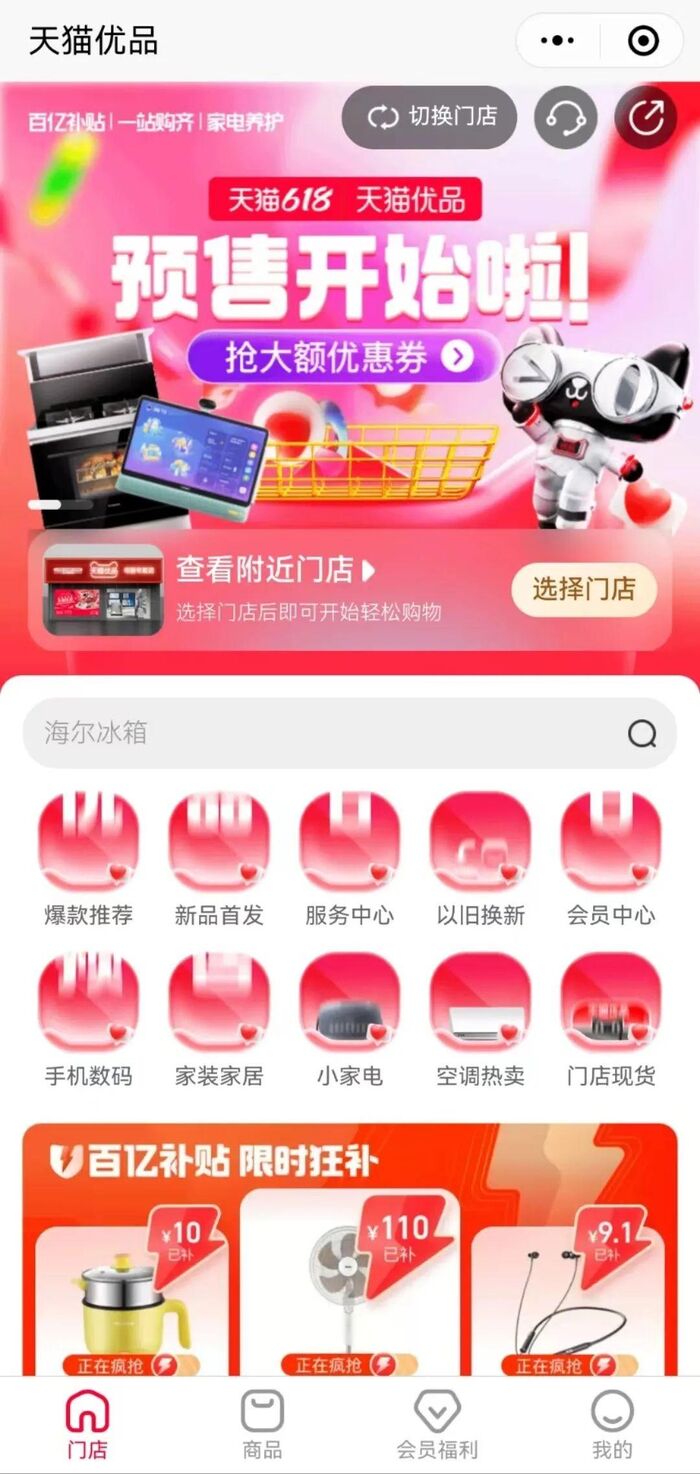Open 查看附近门店 nearby stores link
This screenshot has width=700, height=1474.
275,570
